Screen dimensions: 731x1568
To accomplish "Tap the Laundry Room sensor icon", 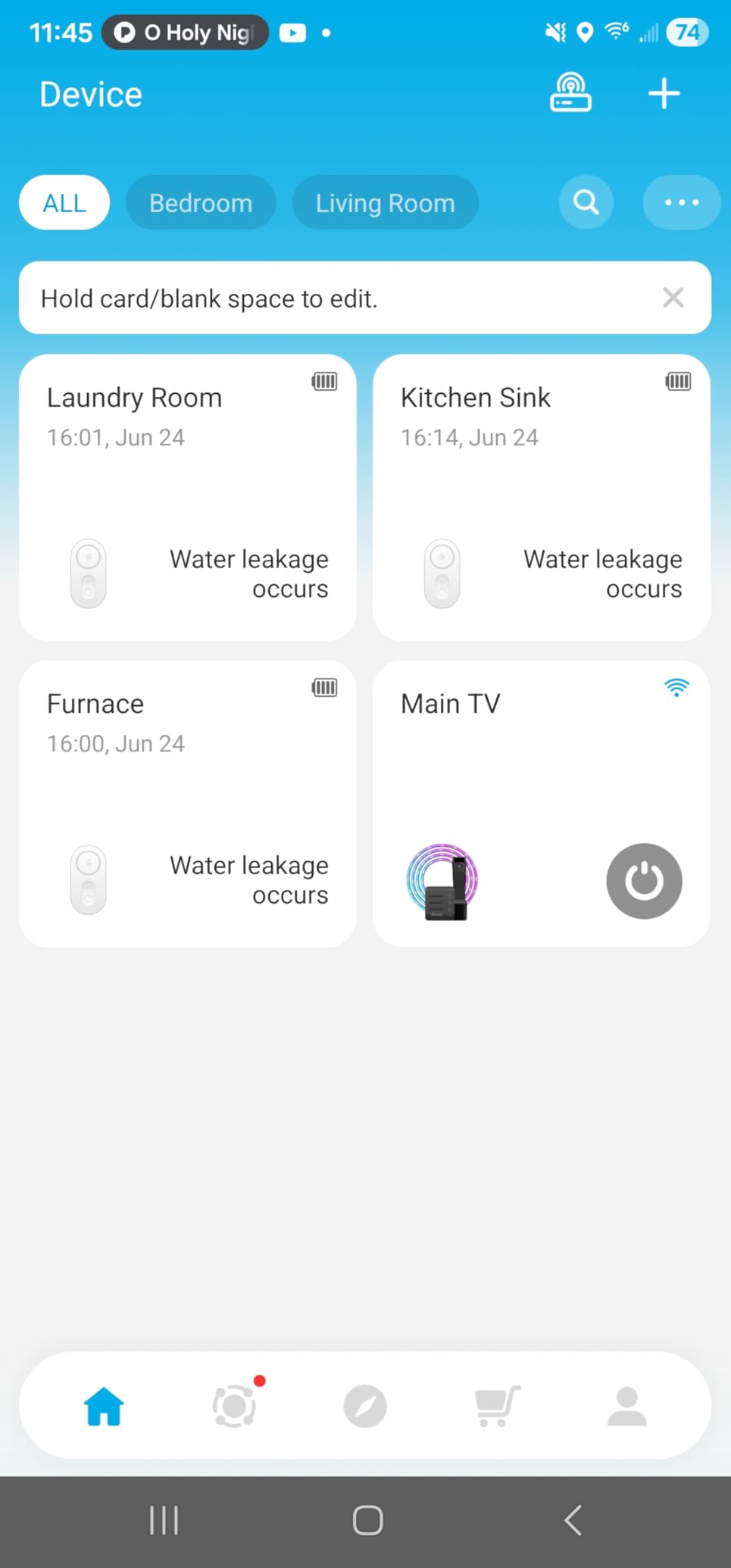I will [88, 572].
